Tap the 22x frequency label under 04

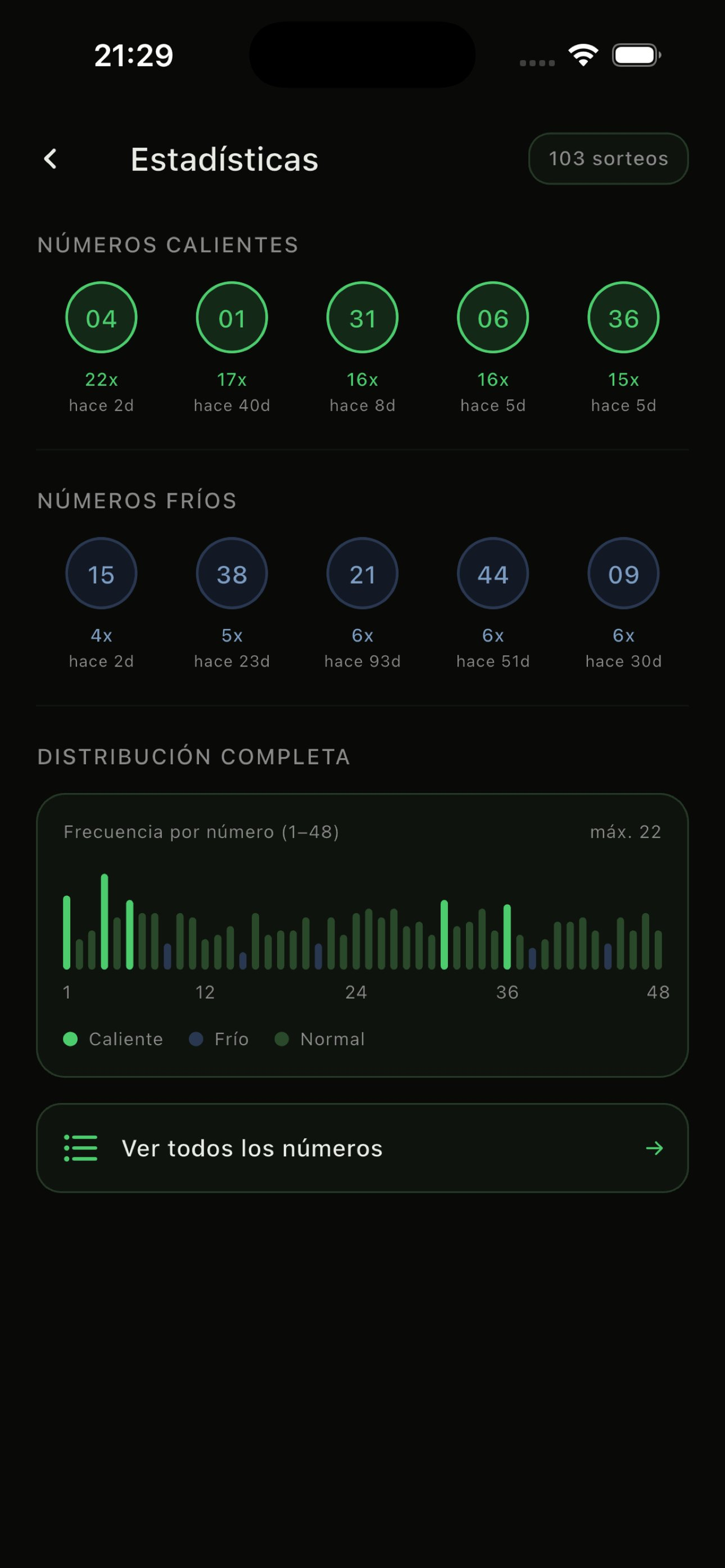[101, 379]
